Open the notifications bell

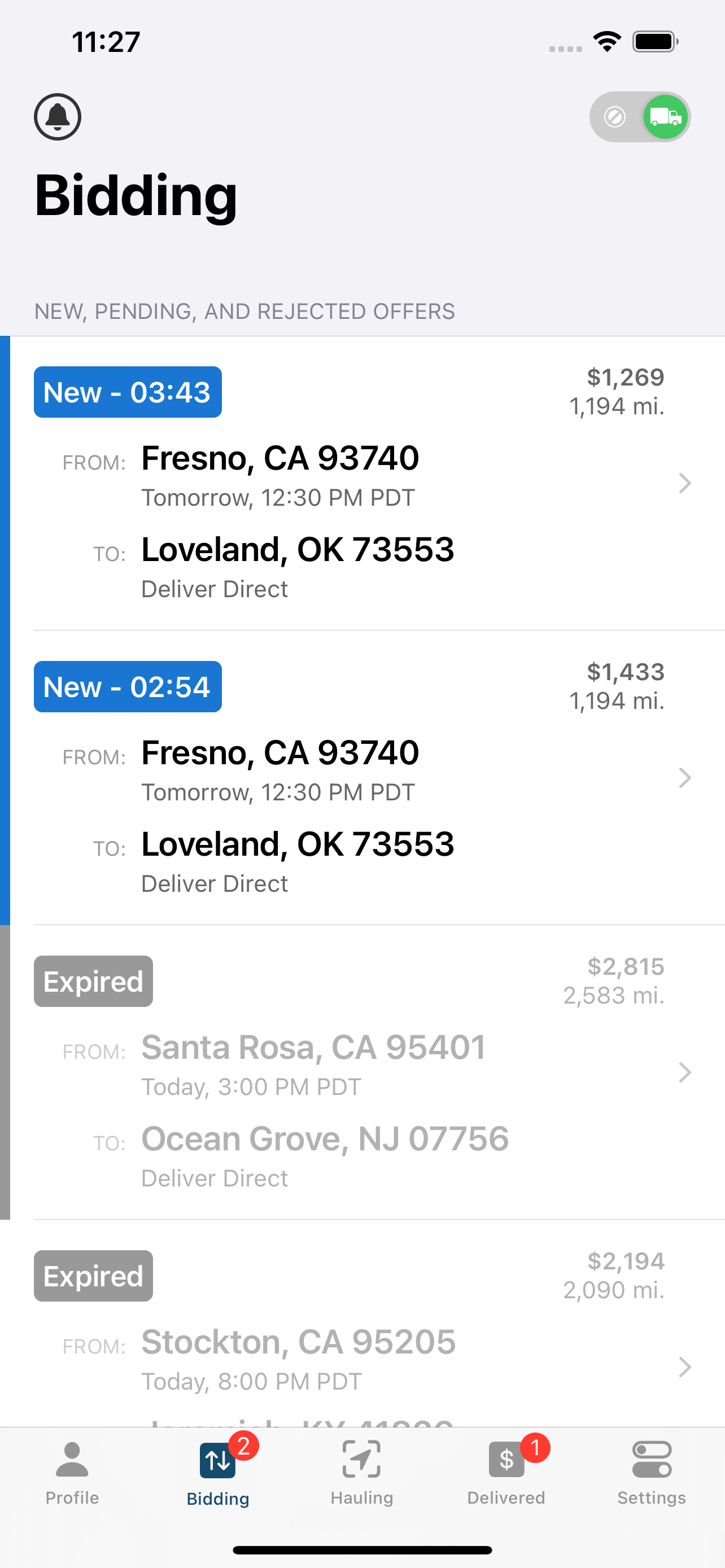pos(57,116)
